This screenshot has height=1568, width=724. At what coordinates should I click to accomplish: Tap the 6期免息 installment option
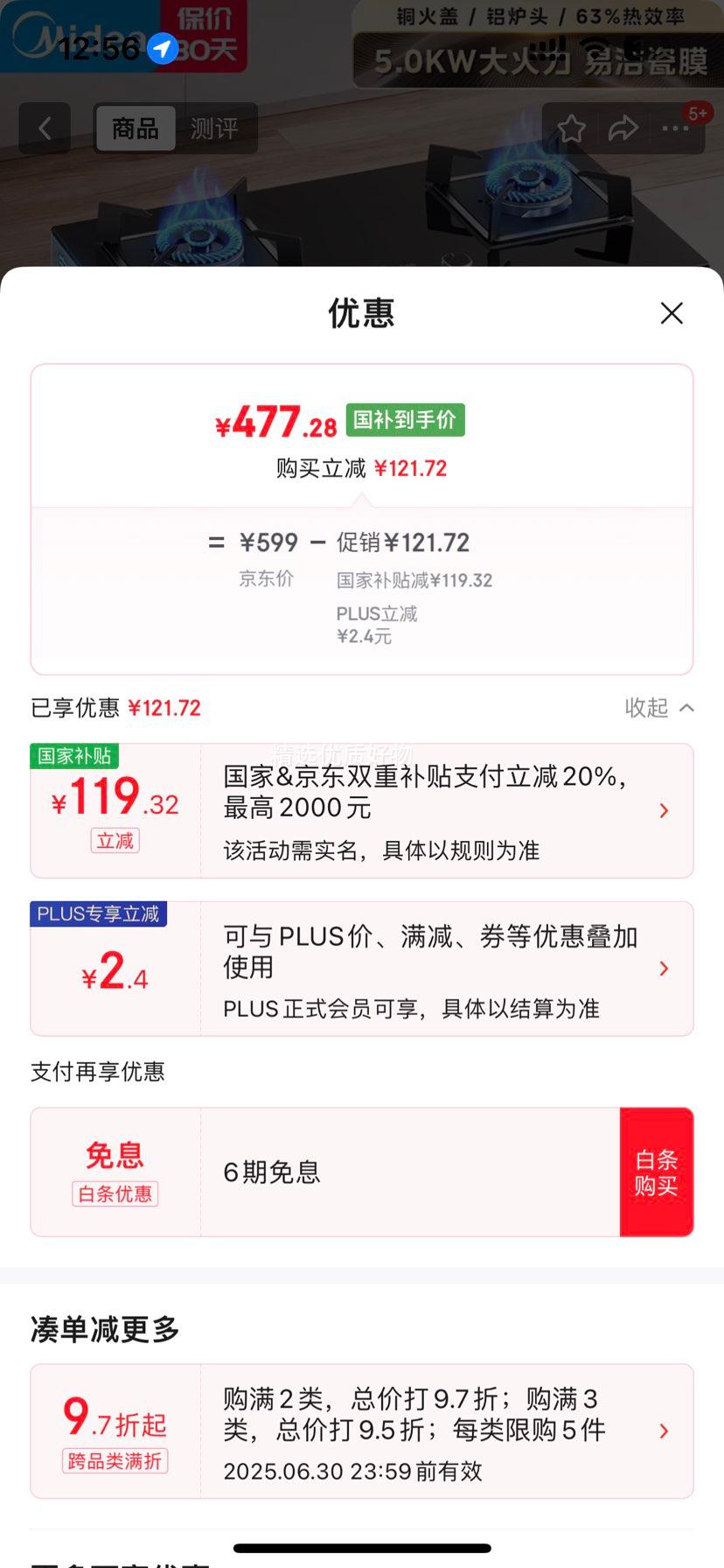(271, 1172)
